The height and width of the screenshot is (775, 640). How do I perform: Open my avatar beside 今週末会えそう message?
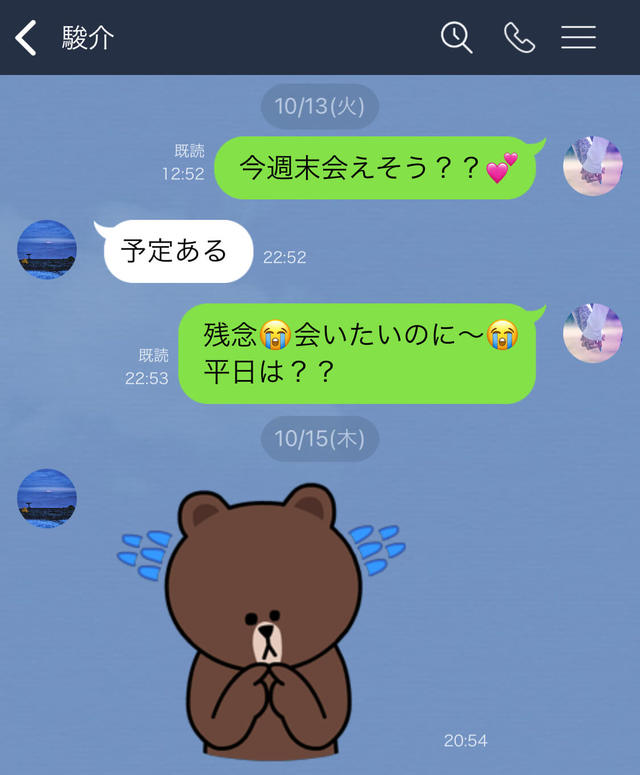coord(593,166)
